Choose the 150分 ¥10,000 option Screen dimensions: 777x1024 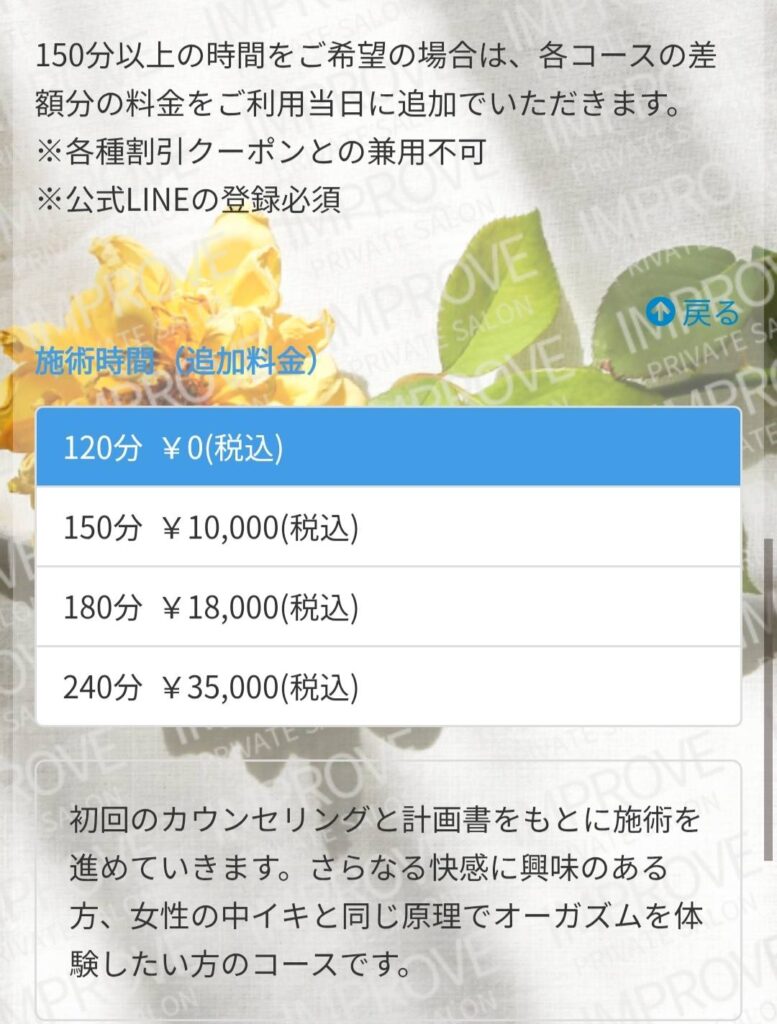pyautogui.click(x=388, y=527)
